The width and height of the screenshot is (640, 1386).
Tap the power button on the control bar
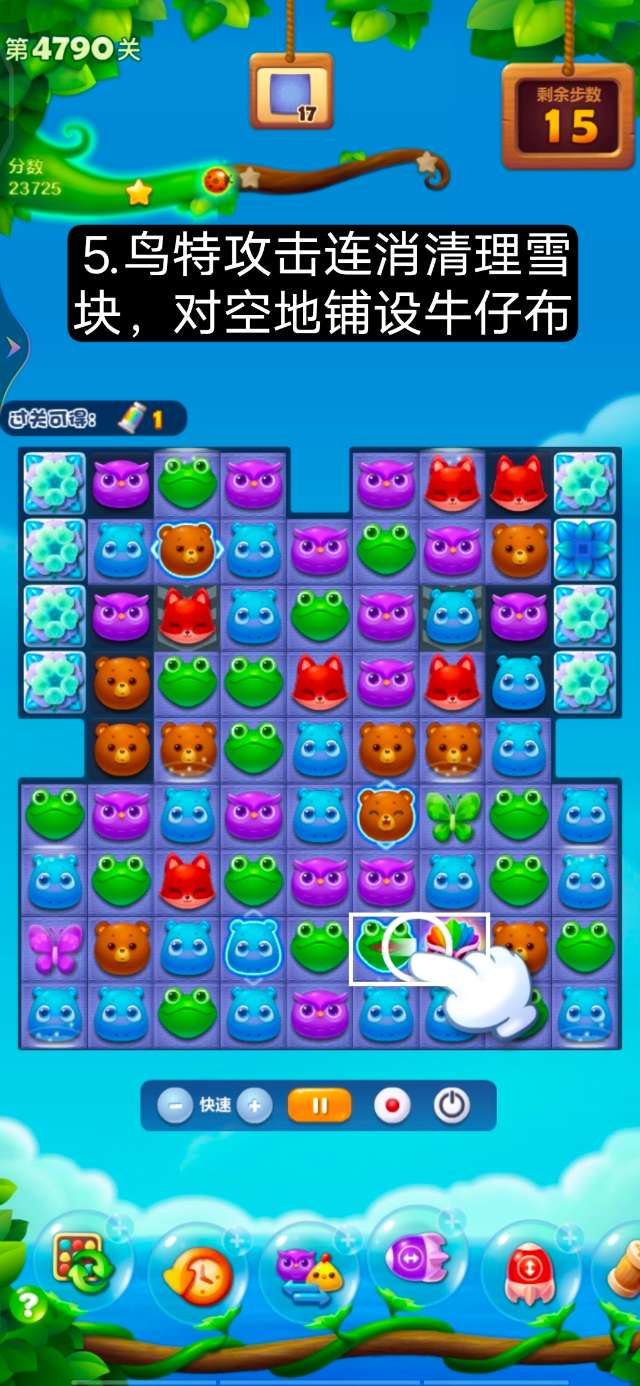pos(452,1106)
